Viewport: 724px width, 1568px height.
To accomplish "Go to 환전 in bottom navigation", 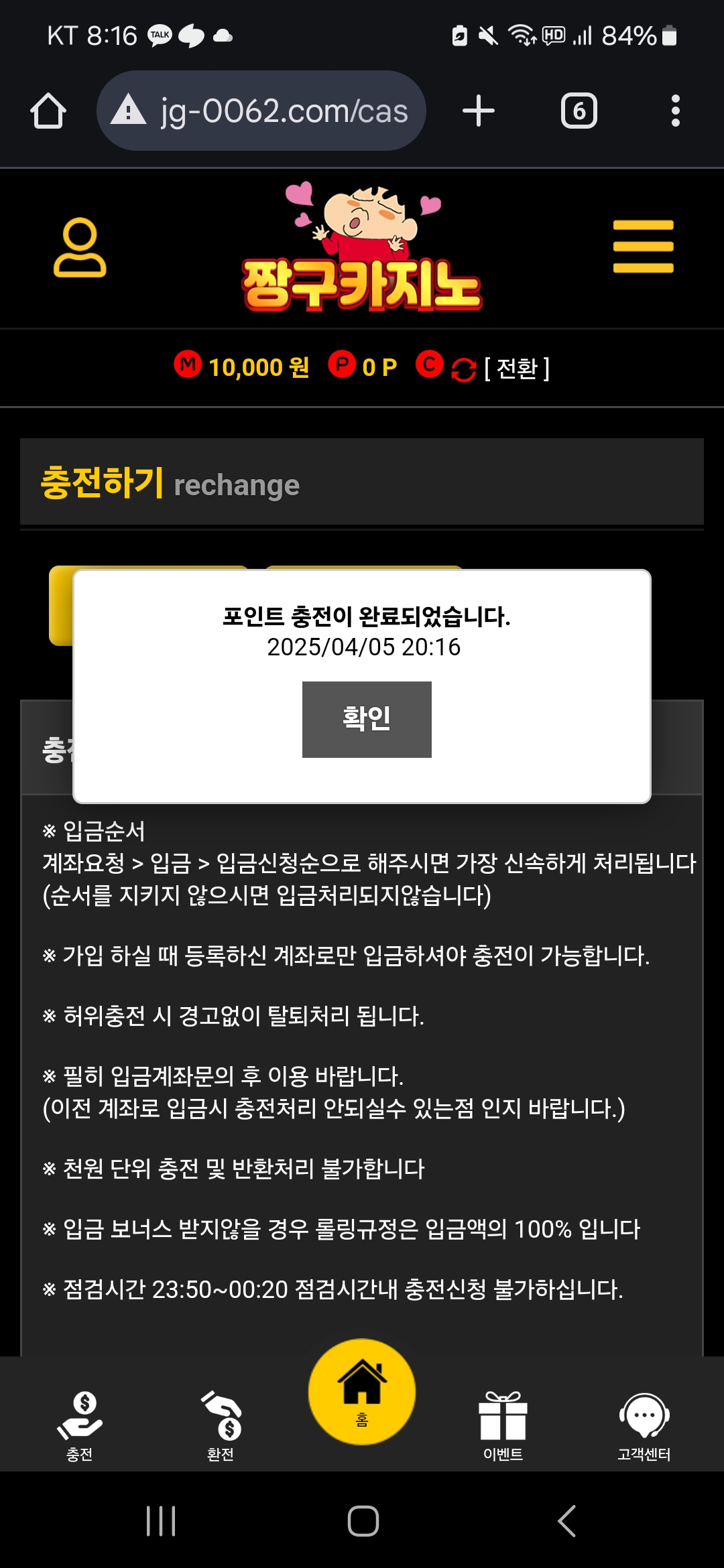I will coord(221,1425).
